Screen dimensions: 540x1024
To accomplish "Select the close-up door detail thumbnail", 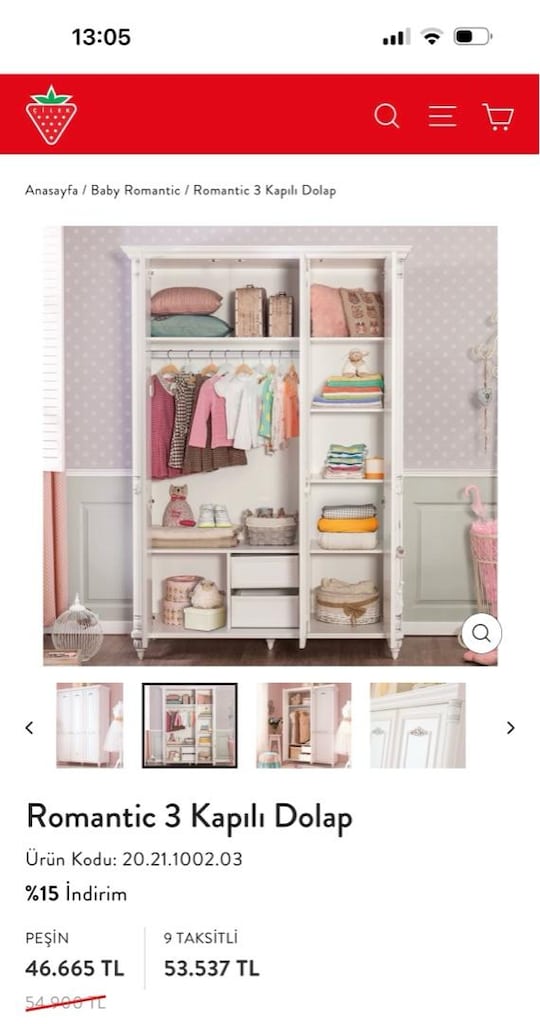I will [418, 726].
